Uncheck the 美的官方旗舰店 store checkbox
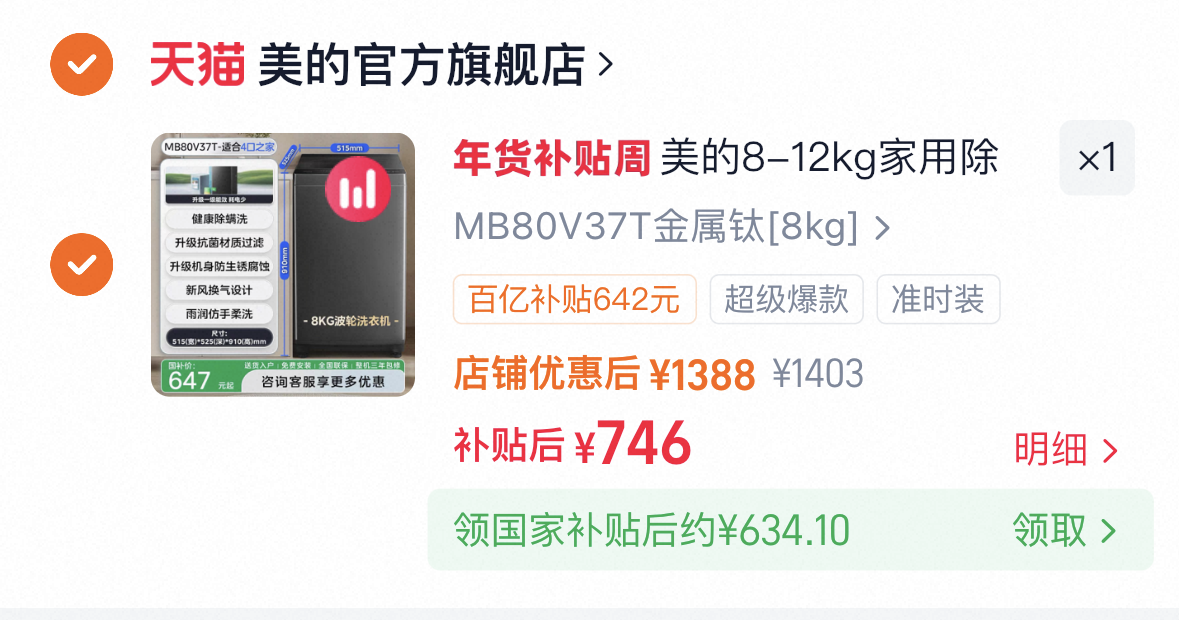 point(82,66)
